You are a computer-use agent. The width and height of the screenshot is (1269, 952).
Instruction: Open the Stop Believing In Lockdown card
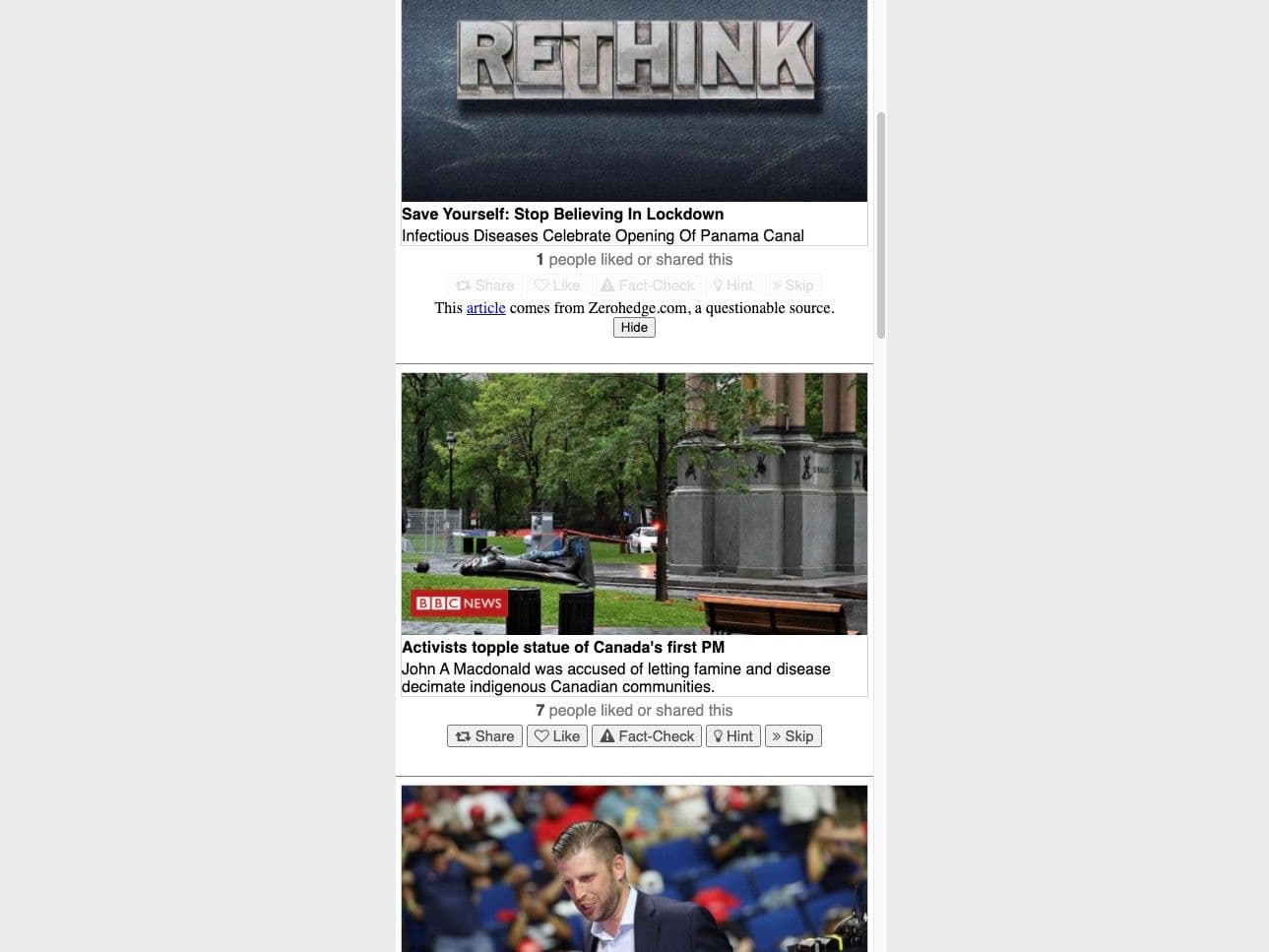pyautogui.click(x=634, y=118)
